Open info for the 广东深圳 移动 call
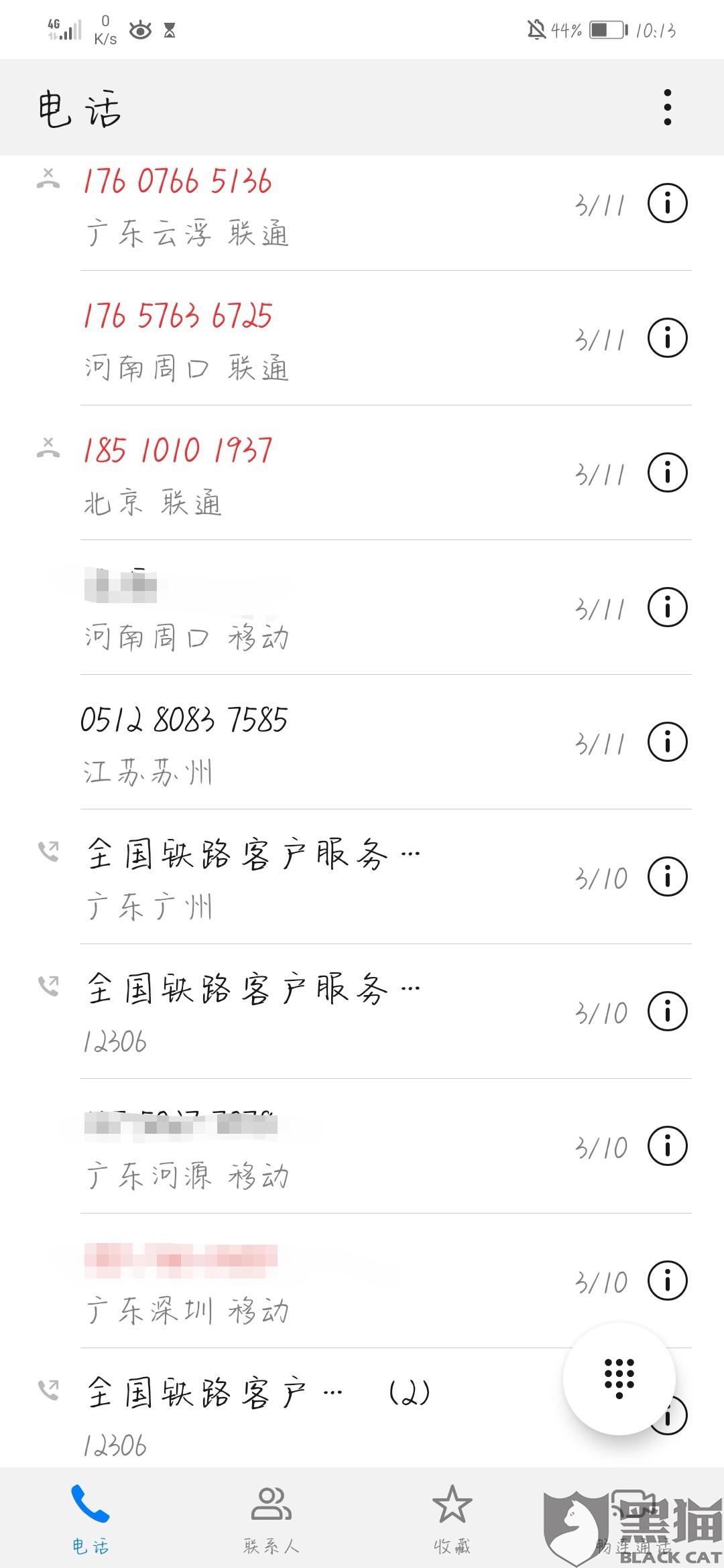724x1568 pixels. pos(667,1281)
